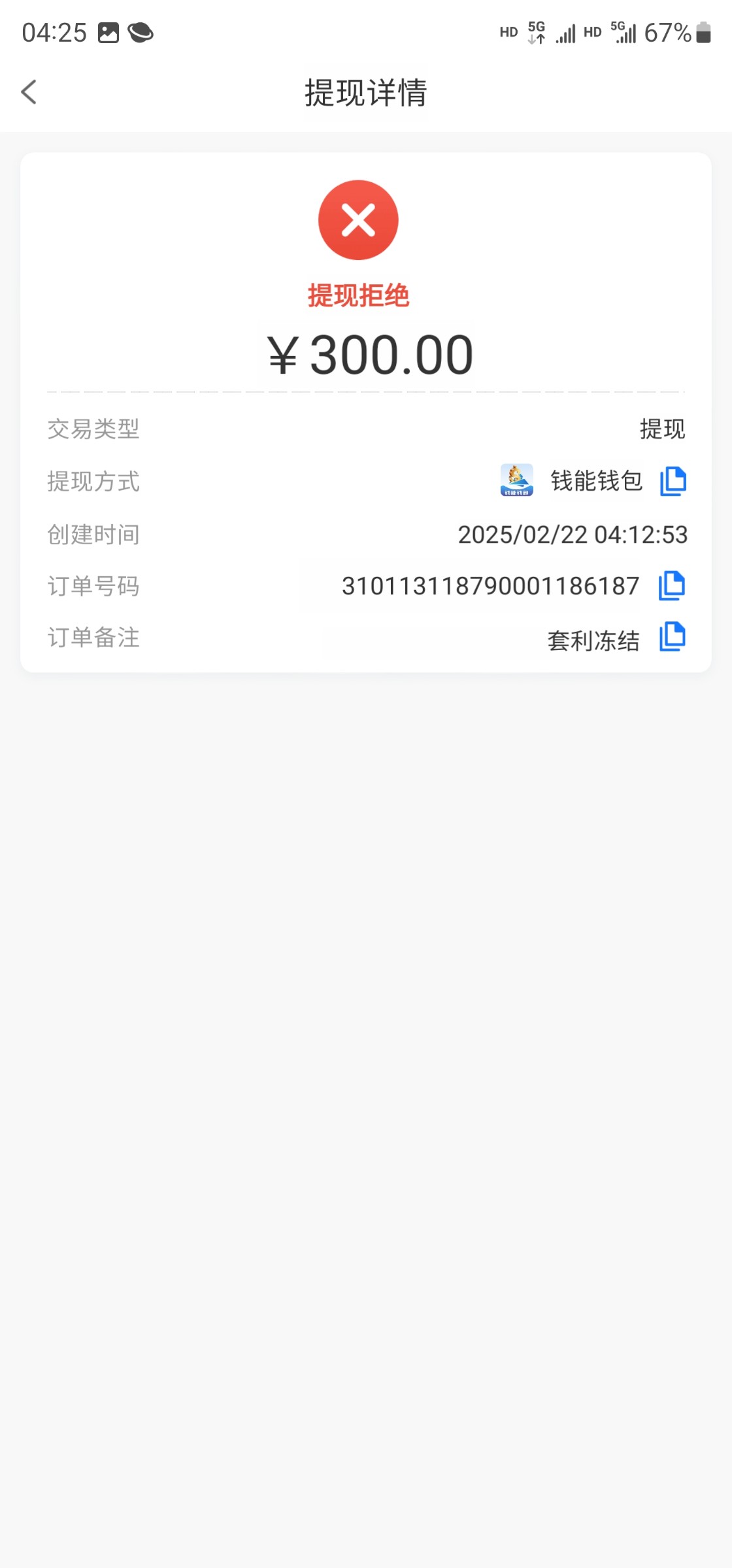Go back from the 提现详情 page
This screenshot has height=1568, width=732.
pos(29,92)
